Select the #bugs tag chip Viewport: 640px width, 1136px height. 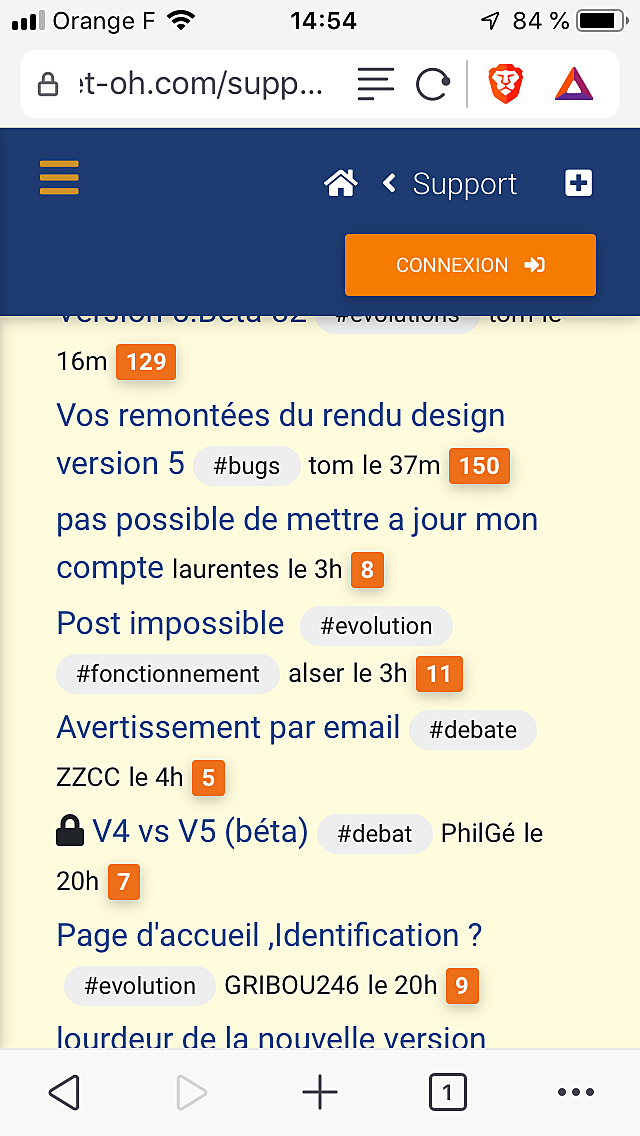[246, 466]
